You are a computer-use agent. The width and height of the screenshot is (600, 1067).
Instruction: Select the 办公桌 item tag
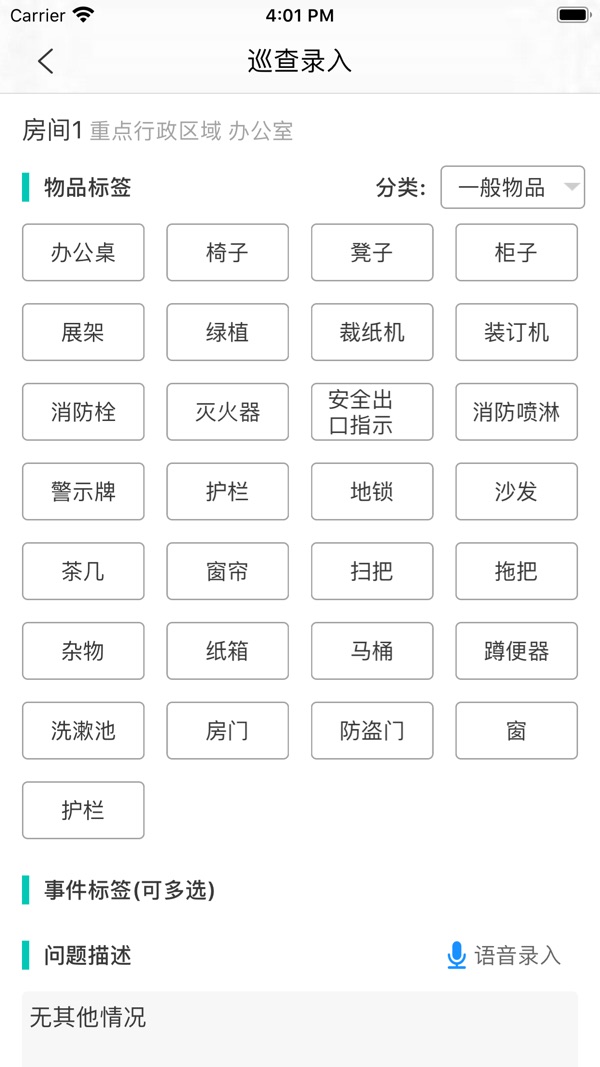coord(83,252)
